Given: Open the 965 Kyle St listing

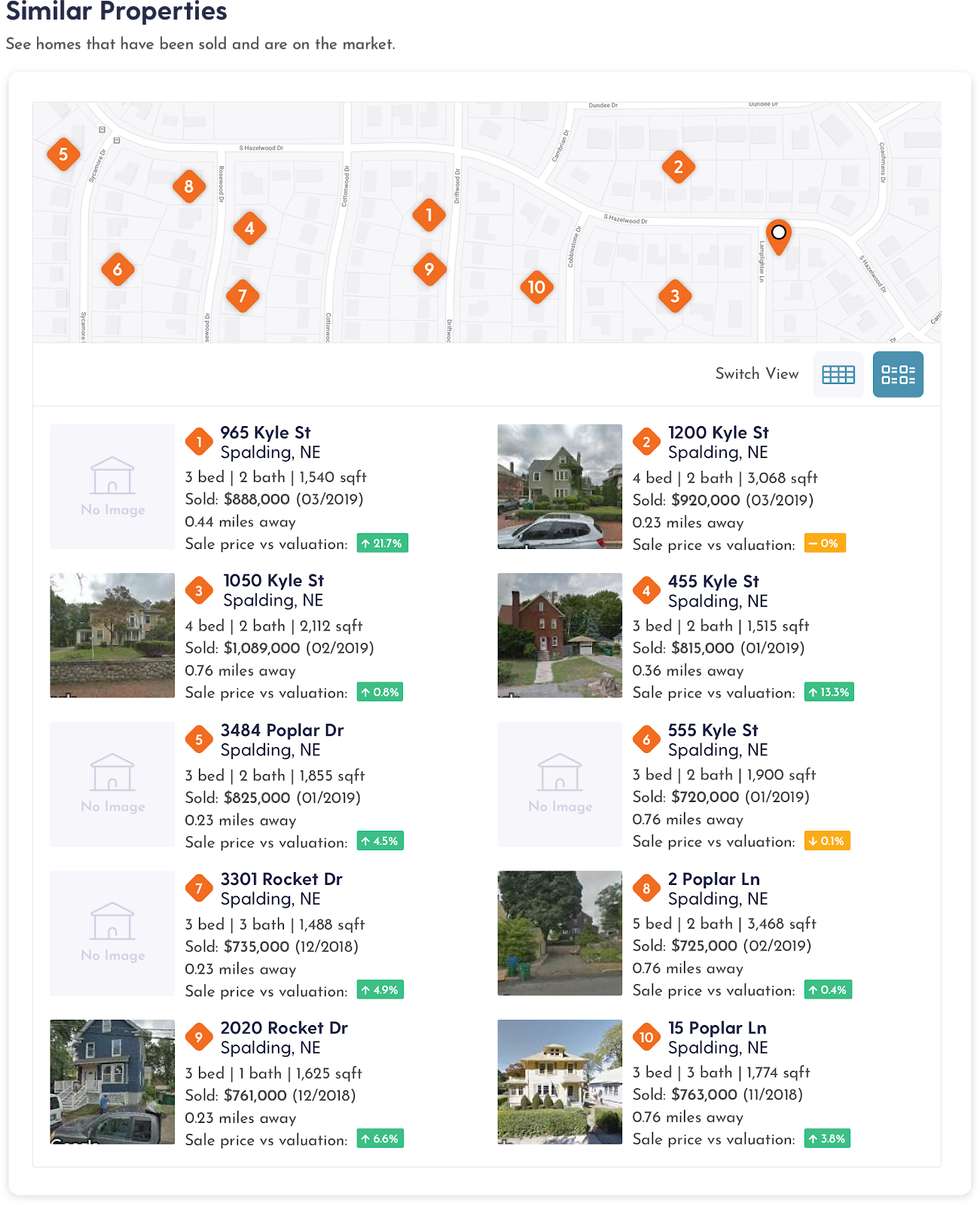Looking at the screenshot, I should click(265, 433).
